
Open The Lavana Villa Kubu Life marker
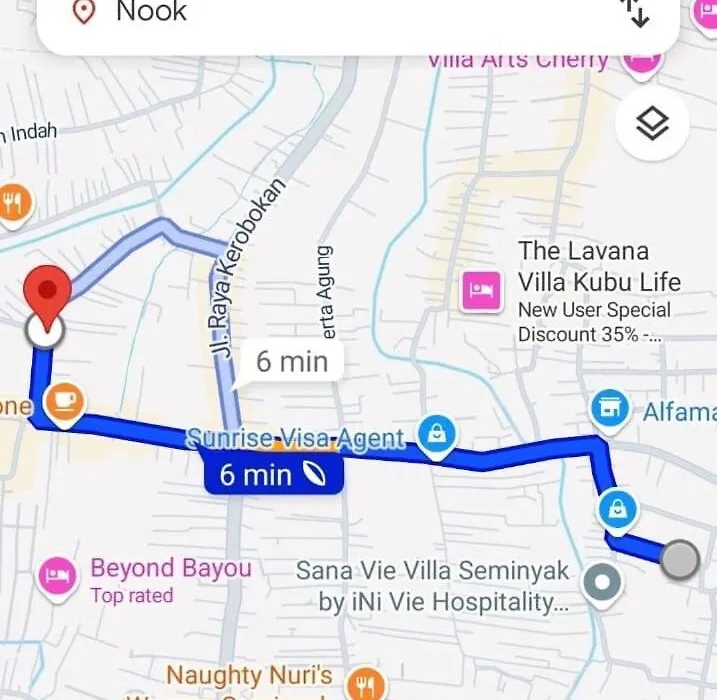point(481,291)
